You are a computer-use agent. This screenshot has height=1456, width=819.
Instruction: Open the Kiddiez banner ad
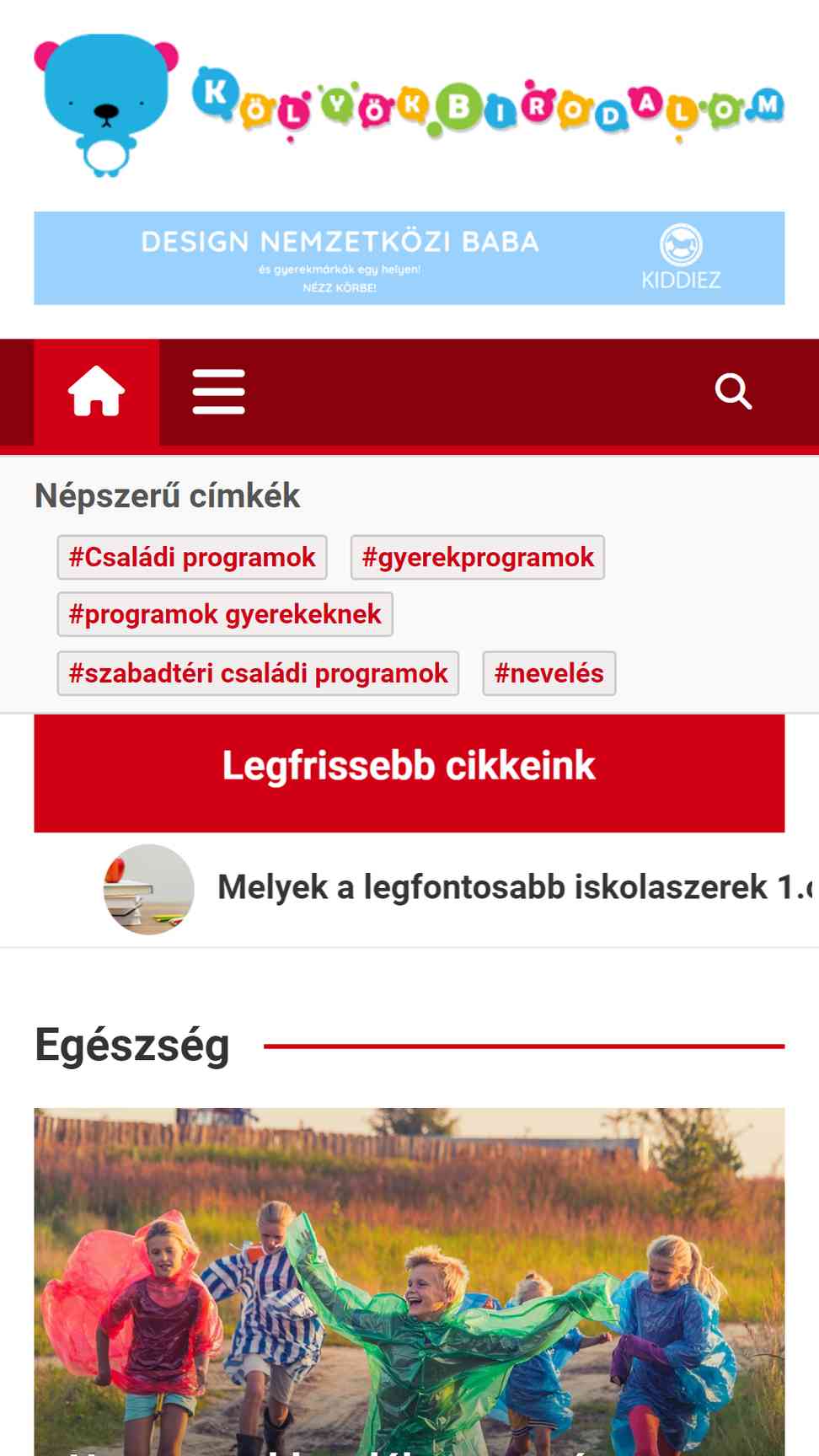[x=409, y=258]
